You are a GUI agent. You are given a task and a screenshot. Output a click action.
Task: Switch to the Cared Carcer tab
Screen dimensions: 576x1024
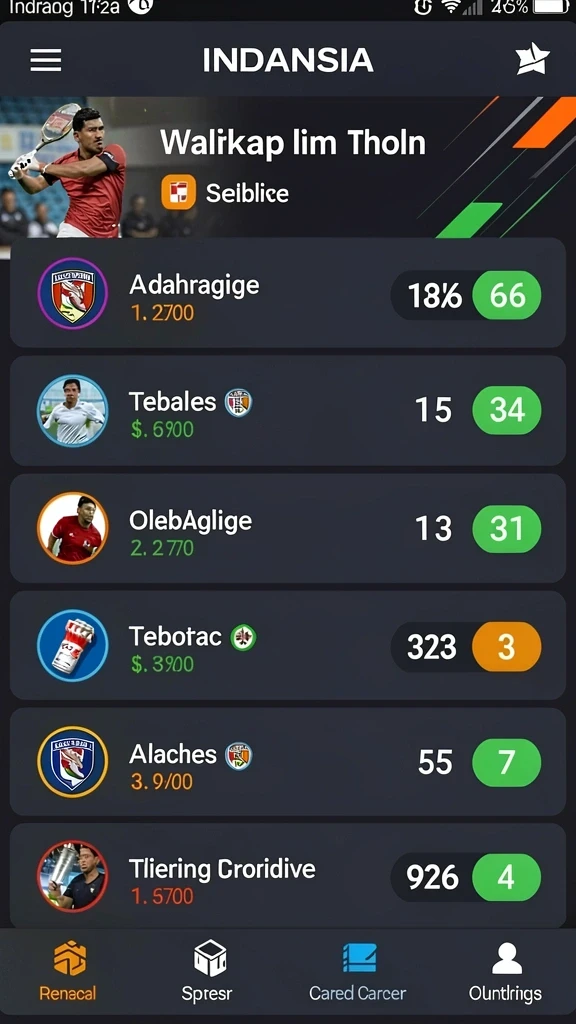pos(358,972)
